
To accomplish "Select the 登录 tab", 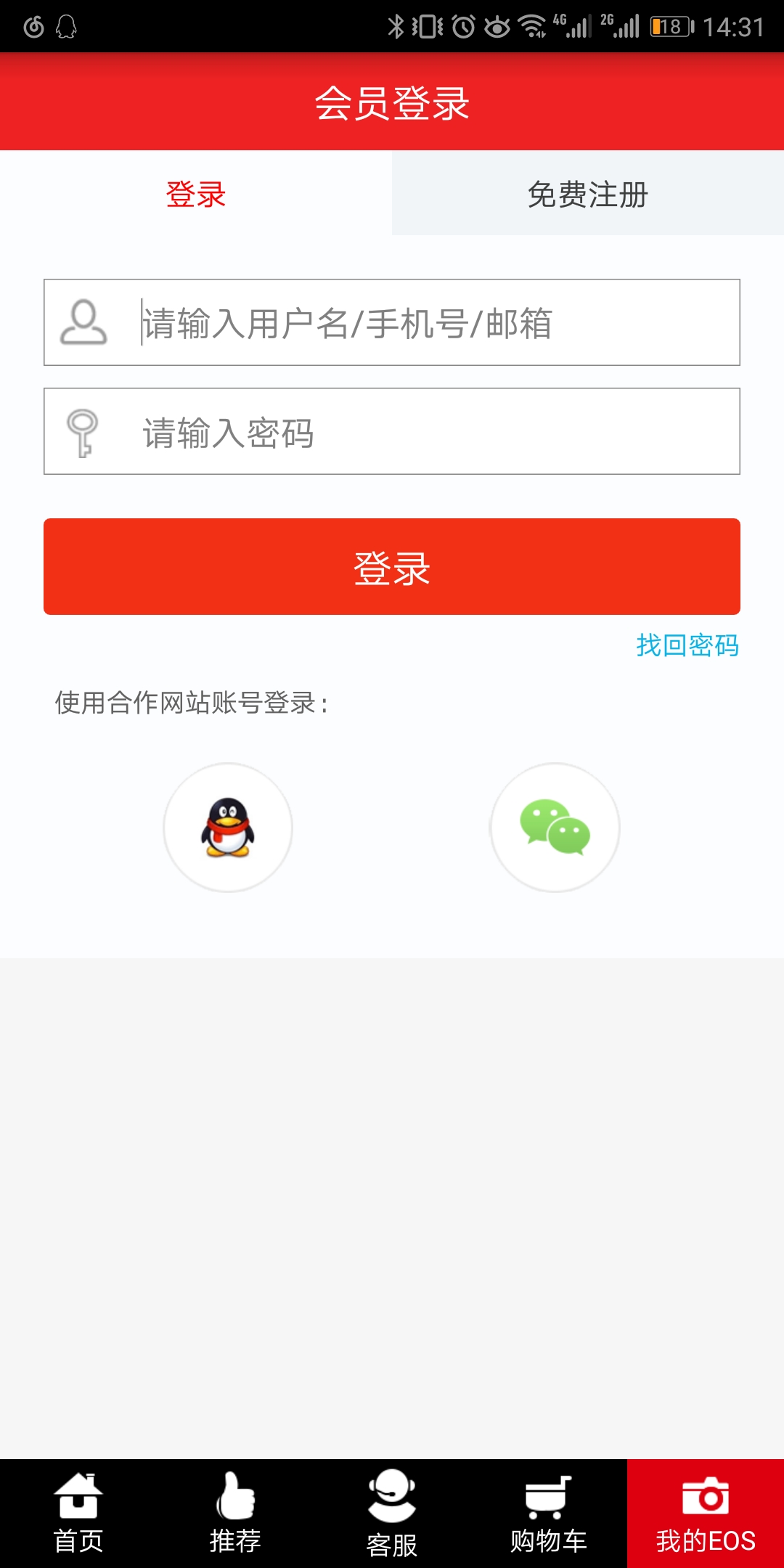I will [x=196, y=193].
